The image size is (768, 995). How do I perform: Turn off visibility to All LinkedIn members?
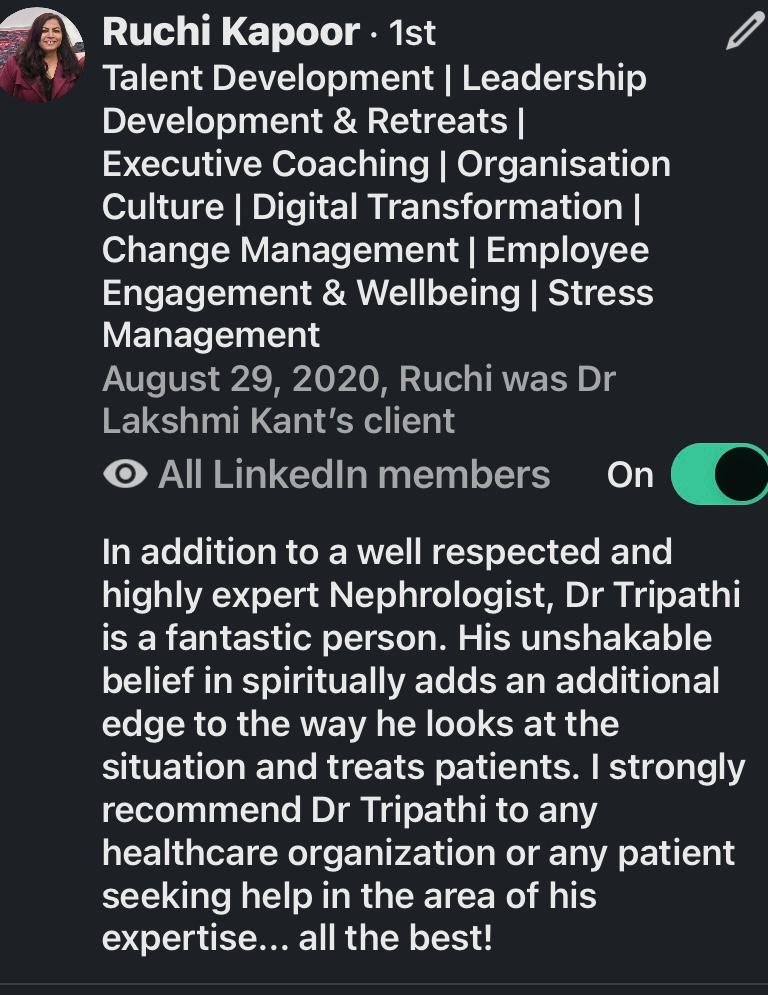720,474
